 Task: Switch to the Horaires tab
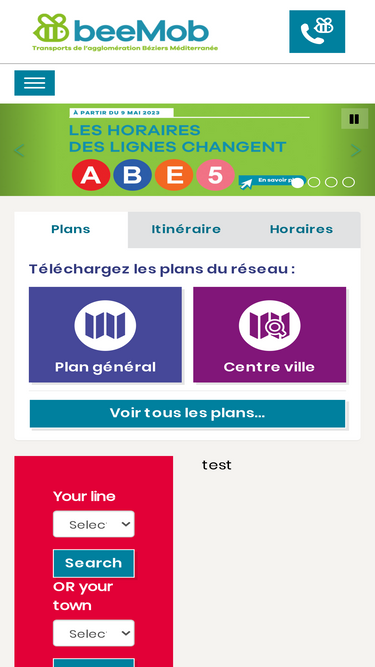[301, 230]
